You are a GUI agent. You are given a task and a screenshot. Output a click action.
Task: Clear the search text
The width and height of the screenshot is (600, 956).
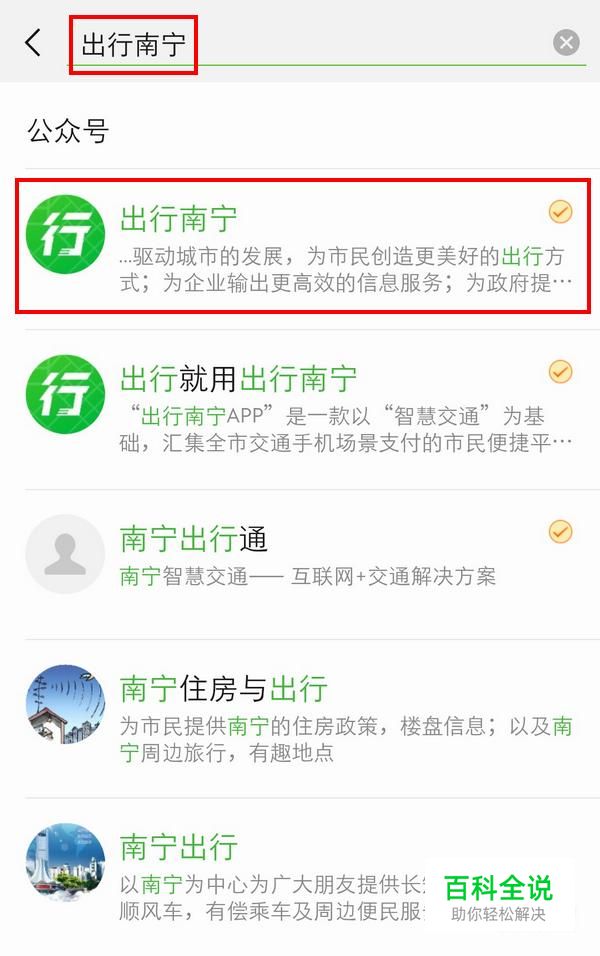566,42
